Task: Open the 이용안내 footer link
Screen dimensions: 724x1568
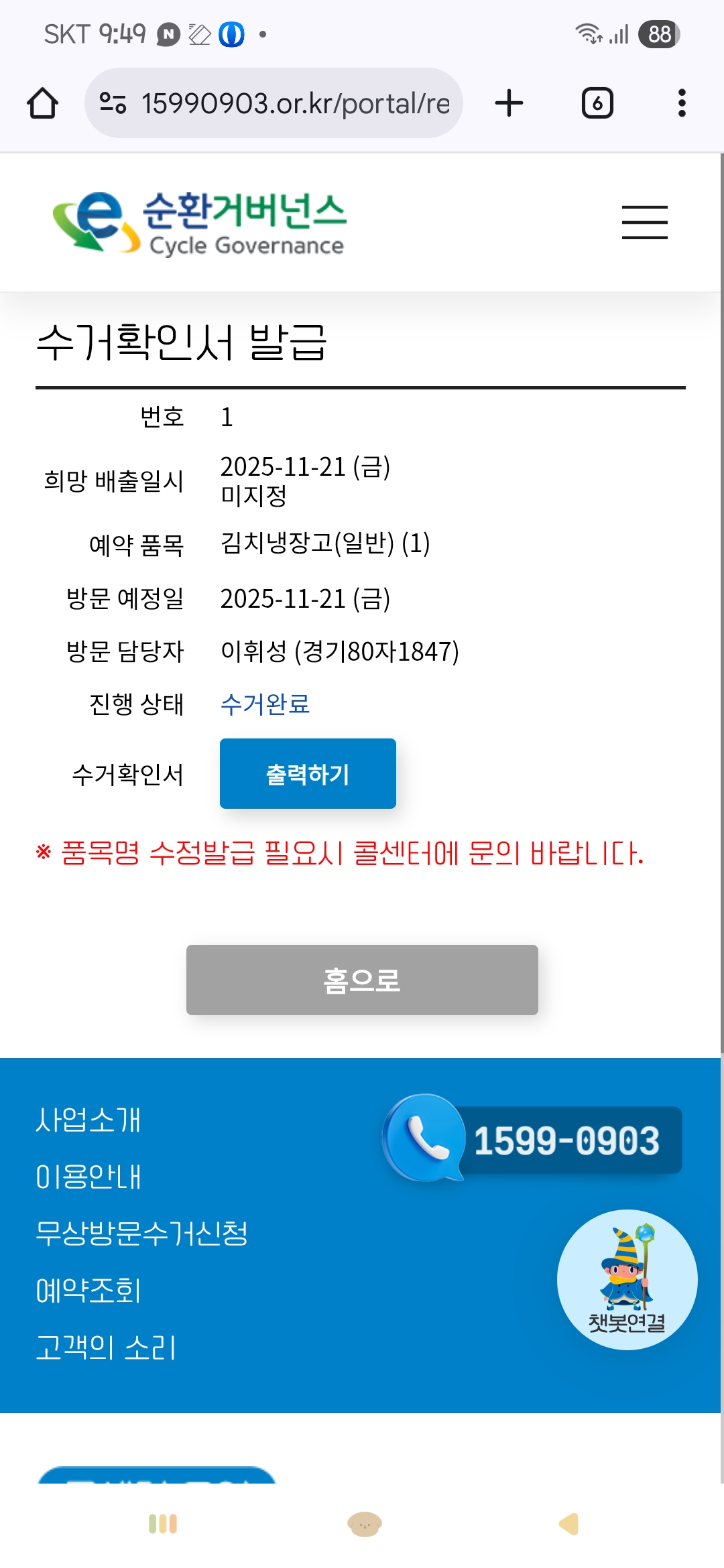Action: [88, 1177]
